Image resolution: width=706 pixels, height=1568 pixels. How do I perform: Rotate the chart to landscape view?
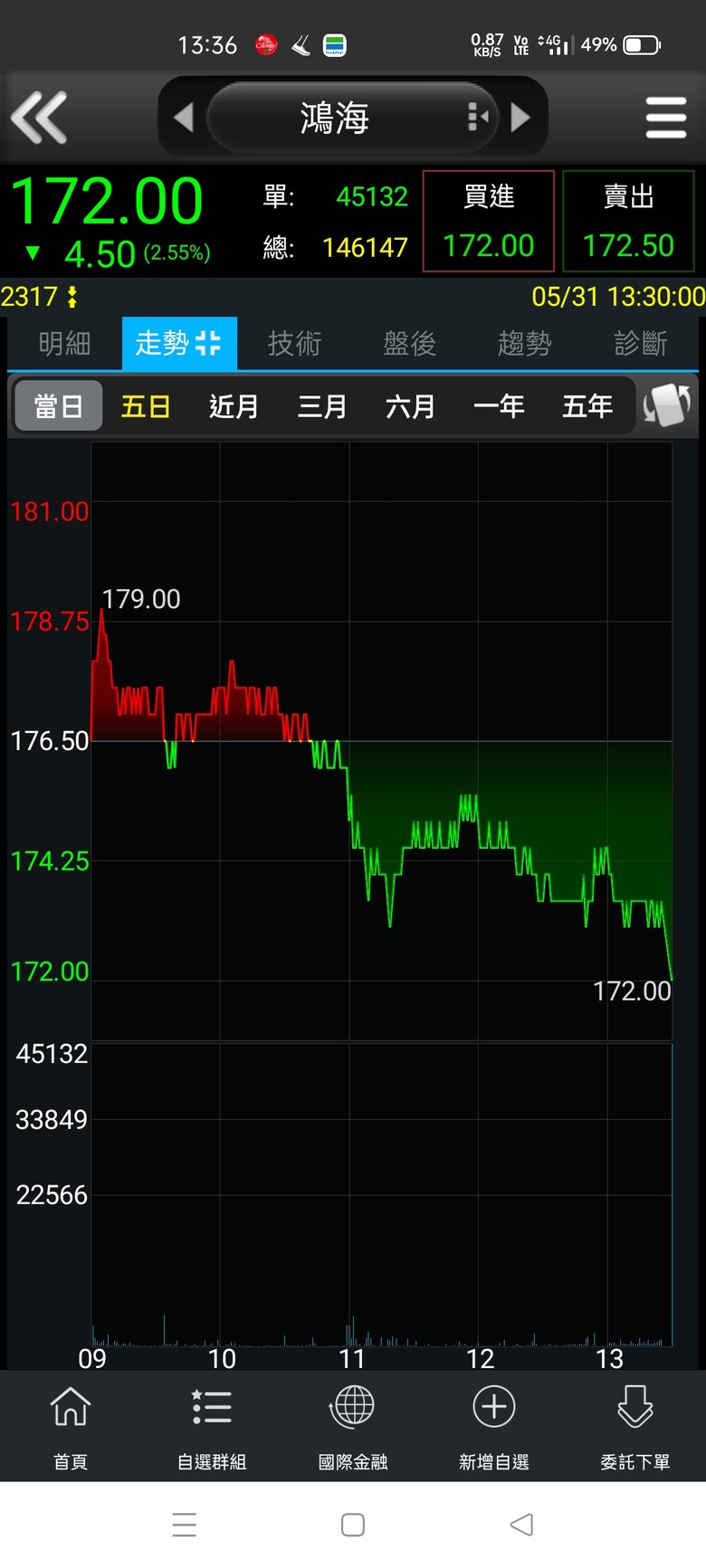667,405
